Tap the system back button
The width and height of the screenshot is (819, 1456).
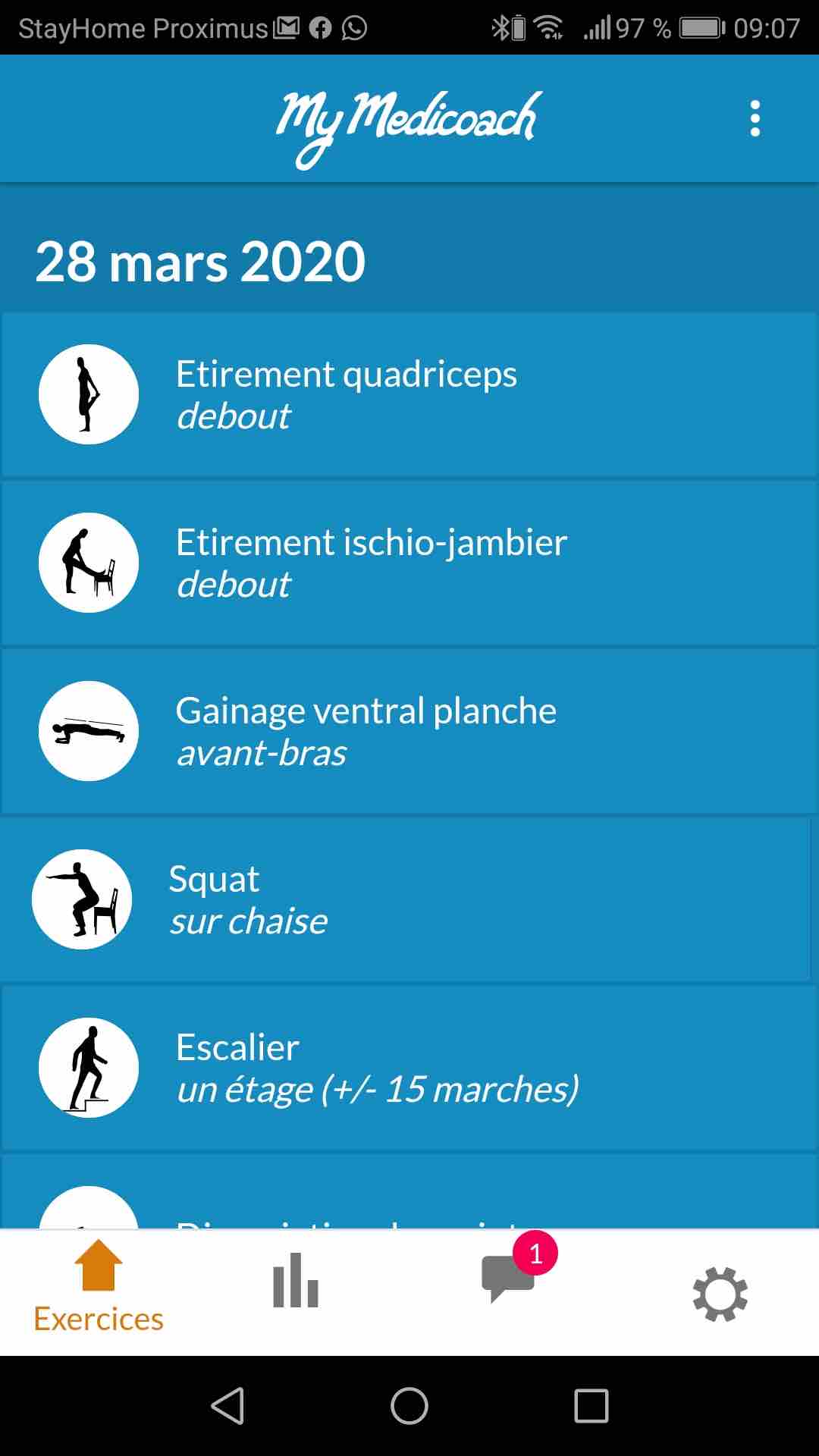[x=227, y=1406]
